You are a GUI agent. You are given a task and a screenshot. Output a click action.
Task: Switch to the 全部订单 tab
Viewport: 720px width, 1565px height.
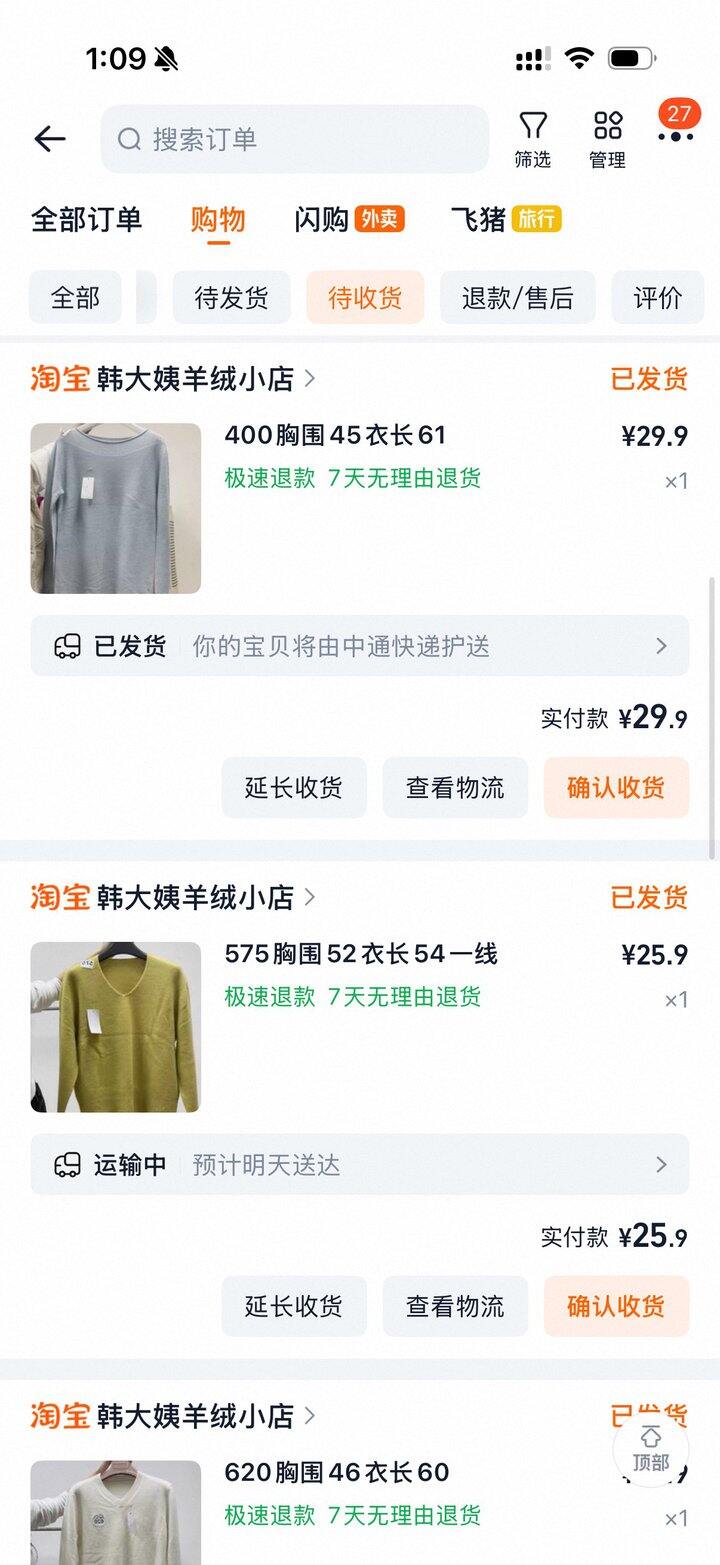(86, 219)
